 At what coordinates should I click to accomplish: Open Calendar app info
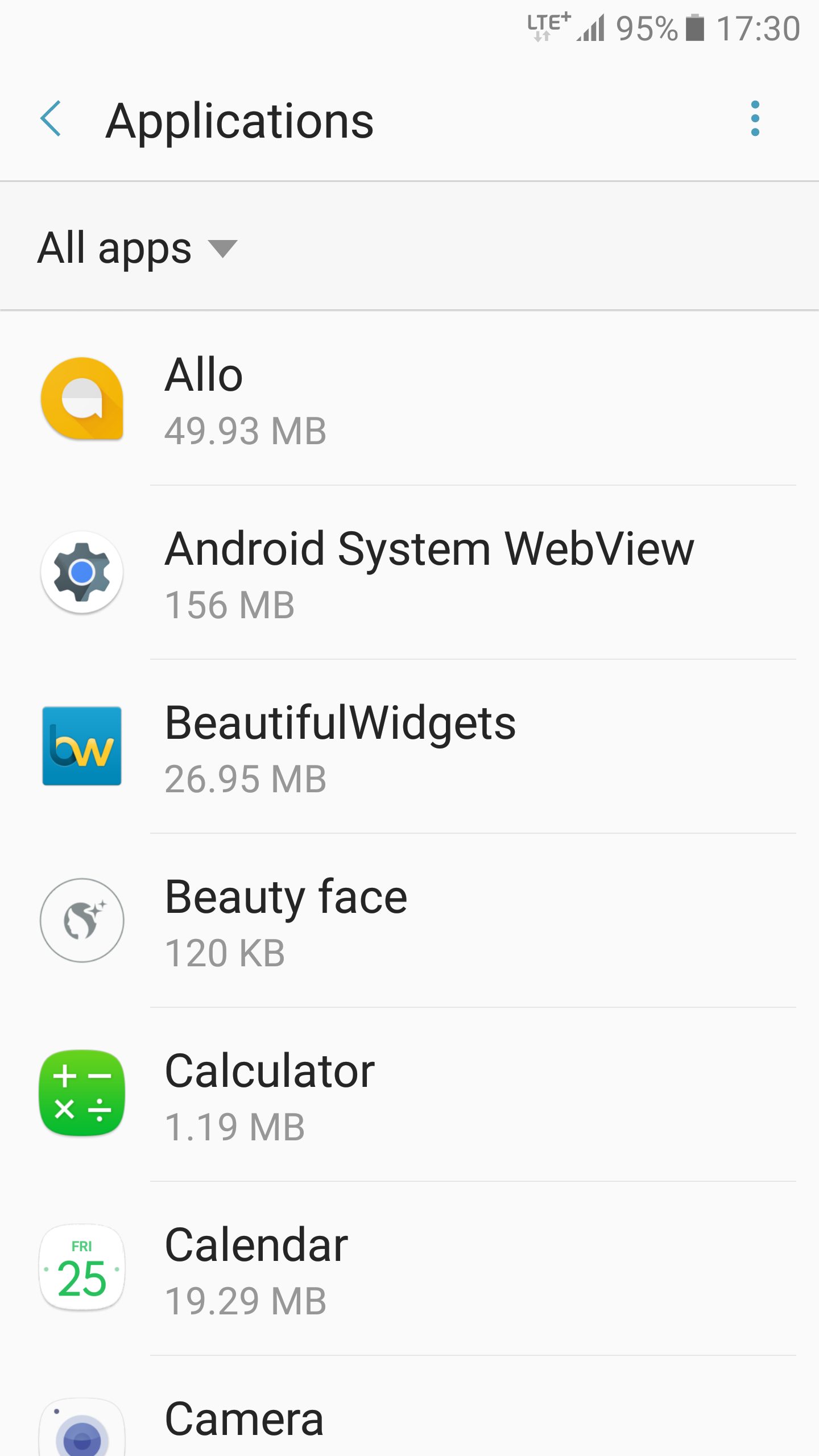coord(409,1269)
